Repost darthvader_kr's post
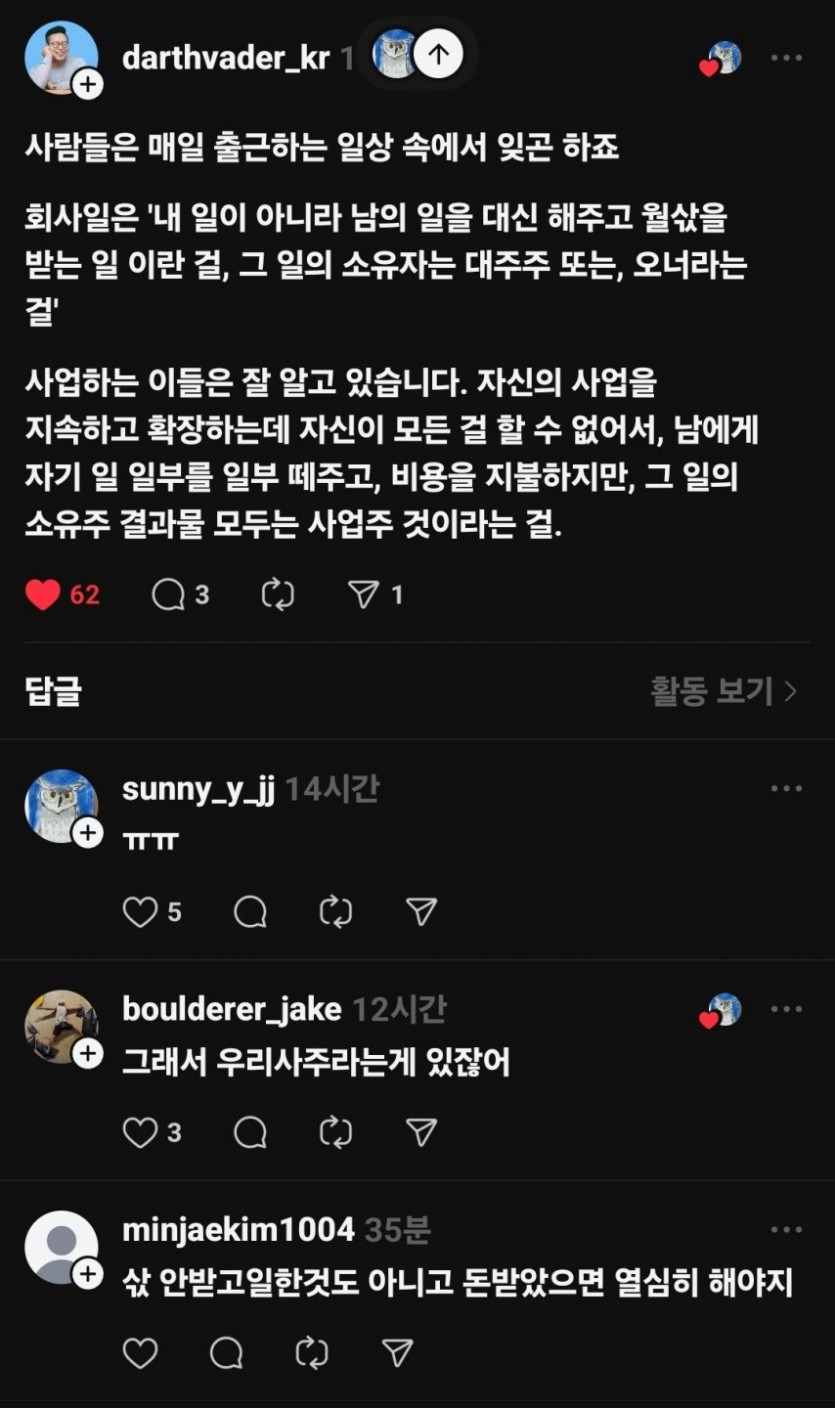This screenshot has height=1408, width=835. (277, 596)
